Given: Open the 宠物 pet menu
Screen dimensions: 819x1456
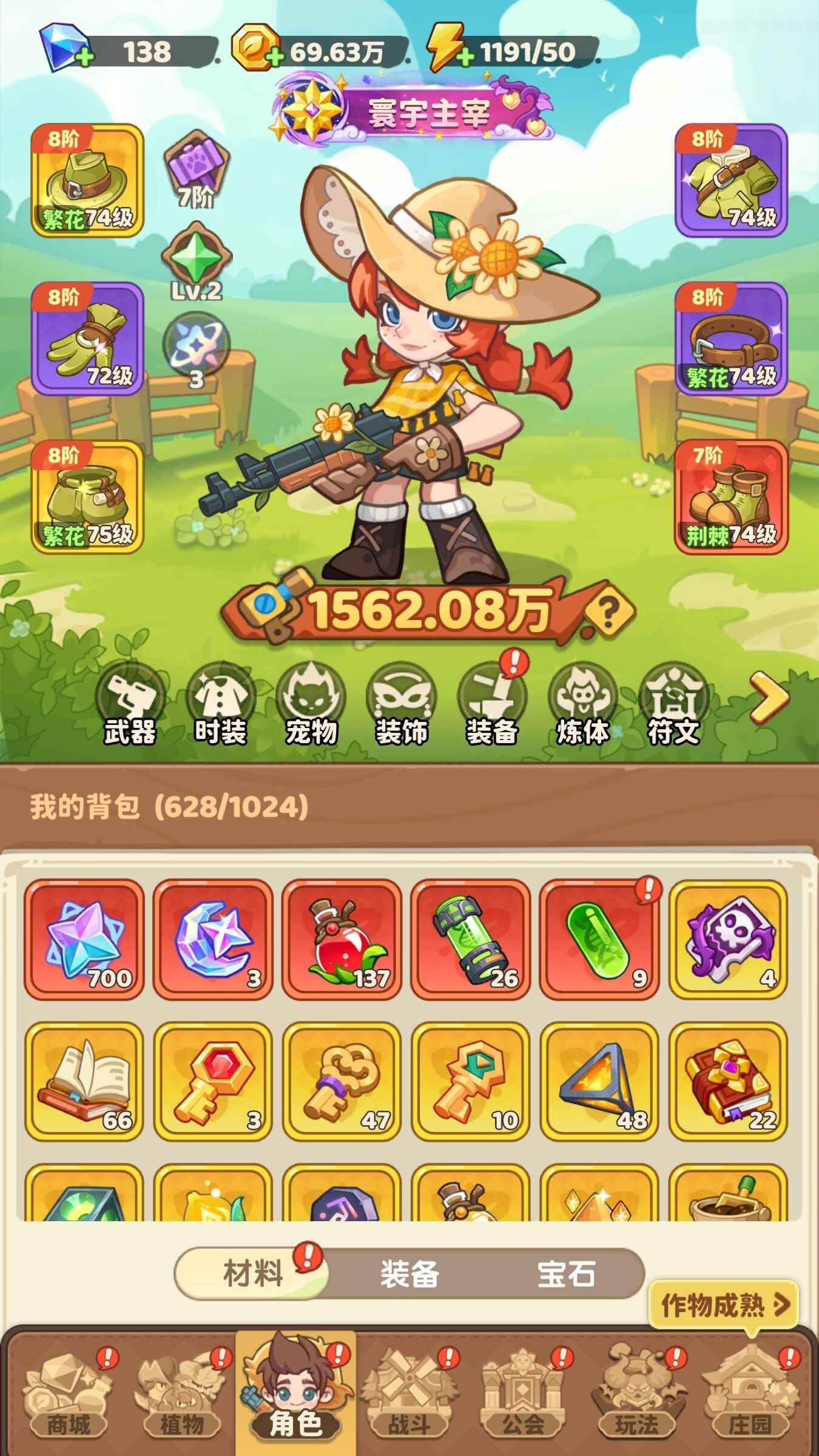Looking at the screenshot, I should 311,705.
